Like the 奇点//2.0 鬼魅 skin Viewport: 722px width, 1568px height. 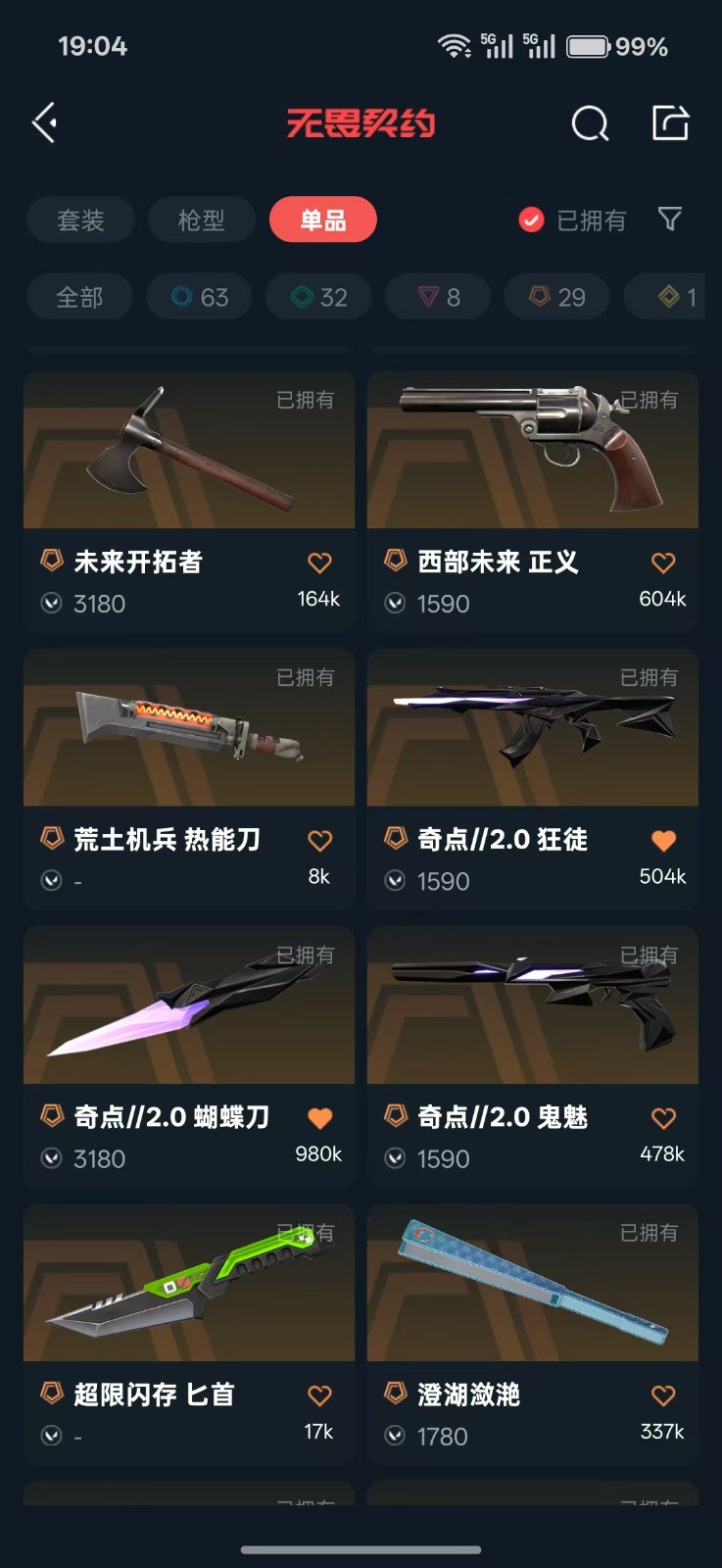click(x=663, y=1118)
